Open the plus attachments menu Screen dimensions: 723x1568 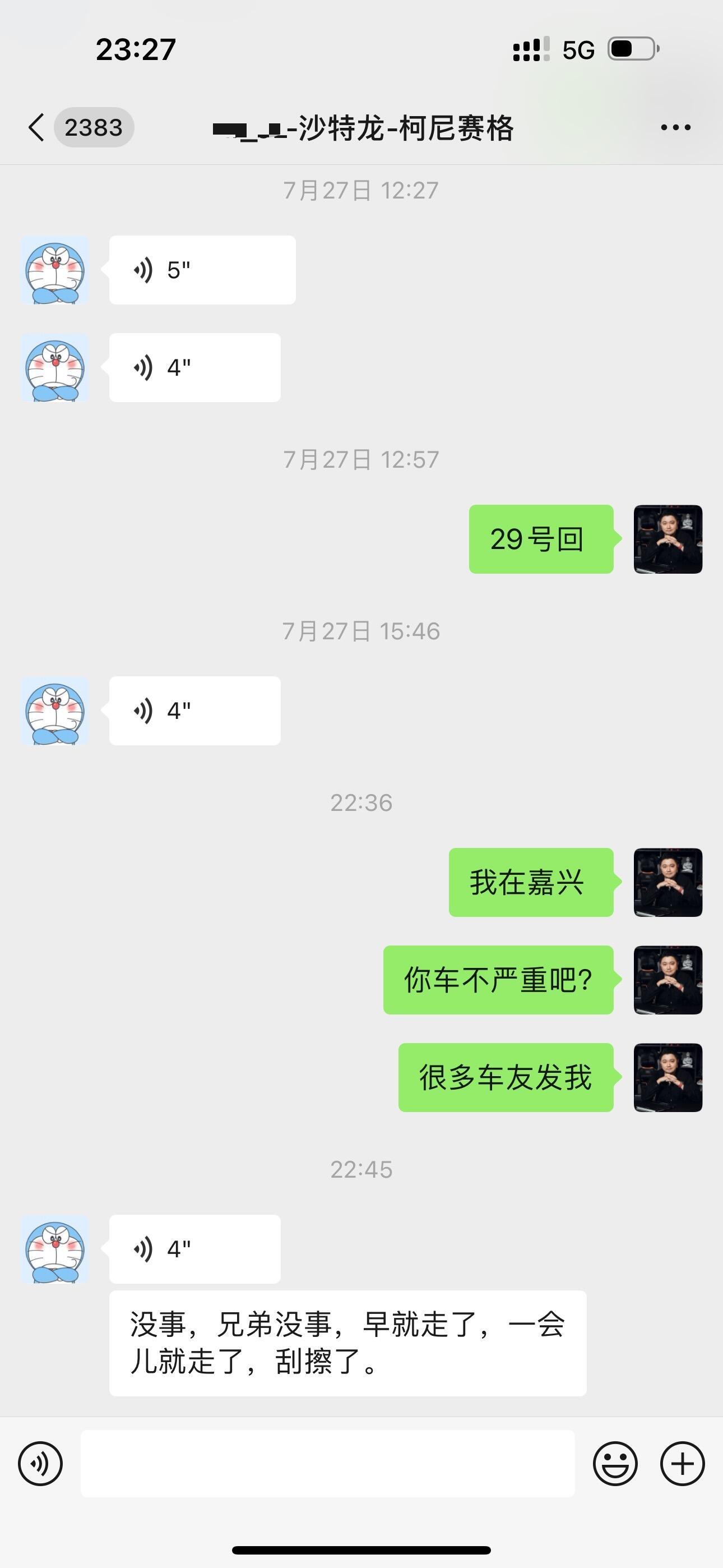682,1464
